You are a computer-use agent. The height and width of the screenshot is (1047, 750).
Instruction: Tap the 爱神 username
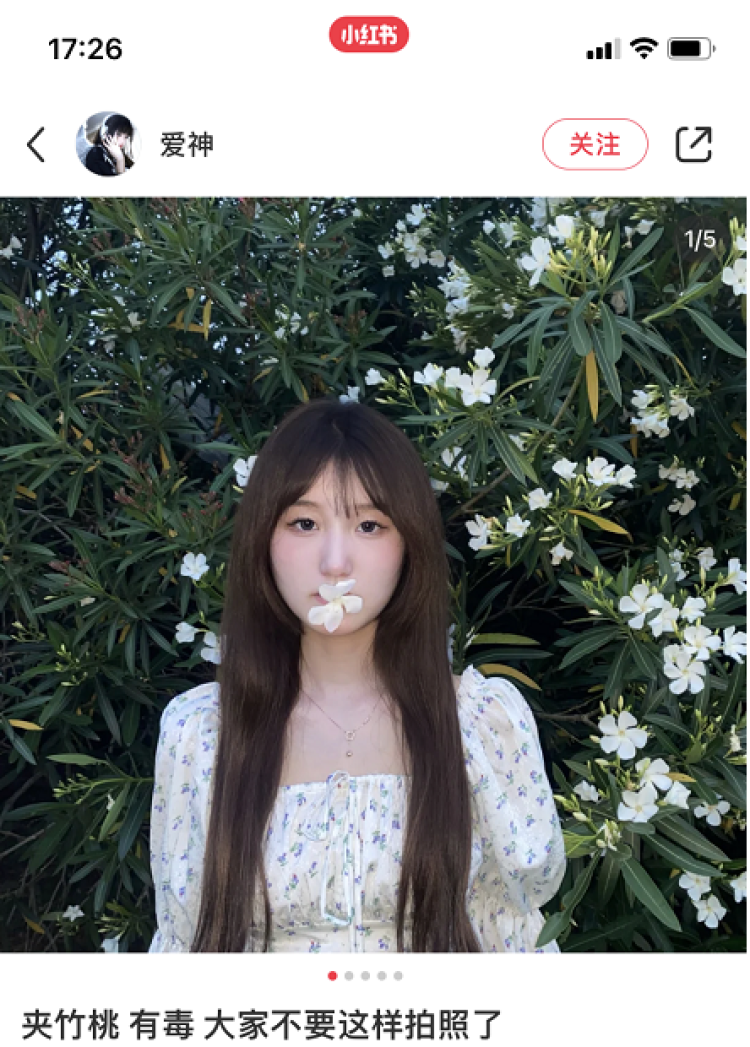(187, 145)
